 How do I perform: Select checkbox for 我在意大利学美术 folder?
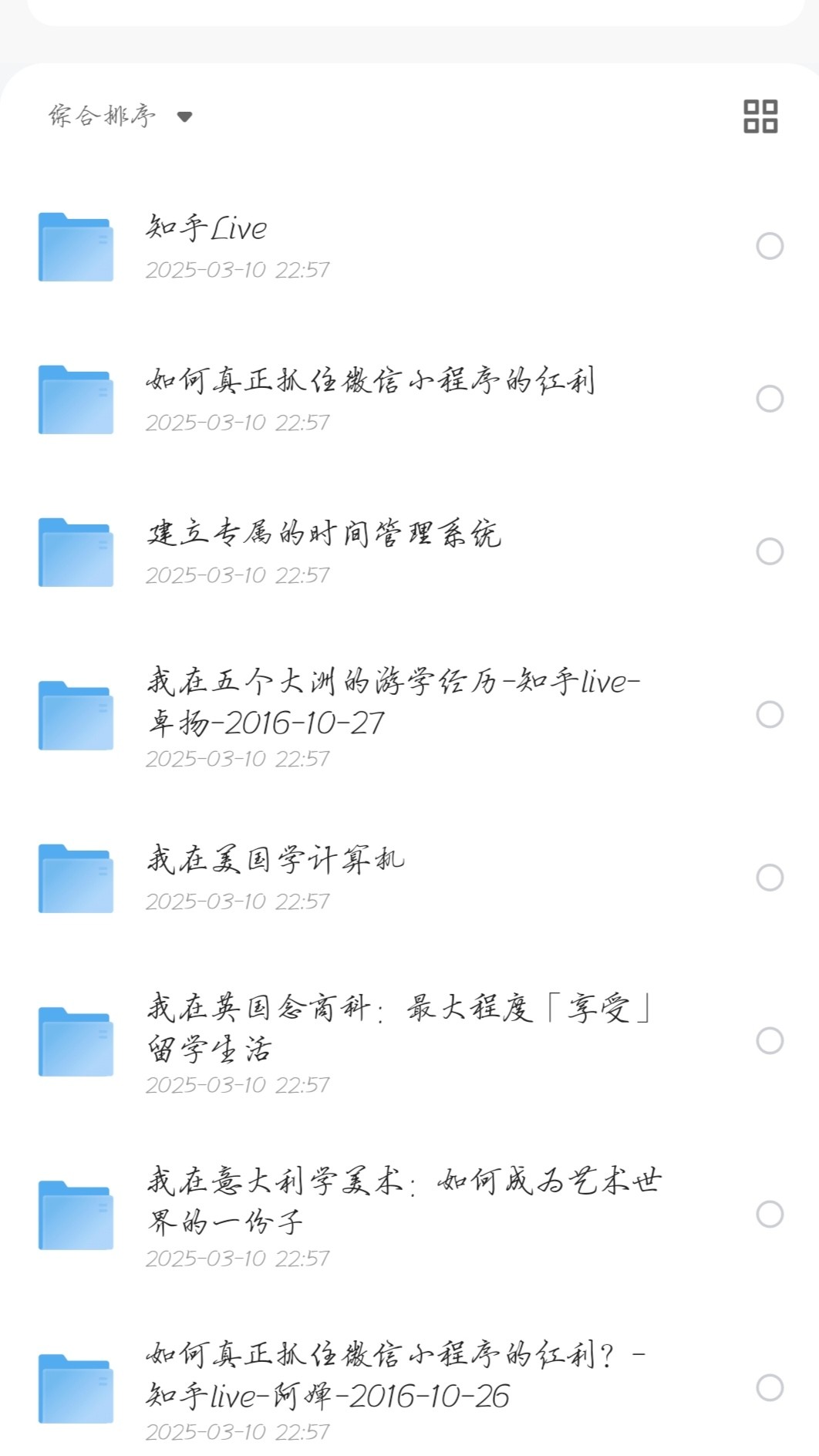click(770, 1214)
